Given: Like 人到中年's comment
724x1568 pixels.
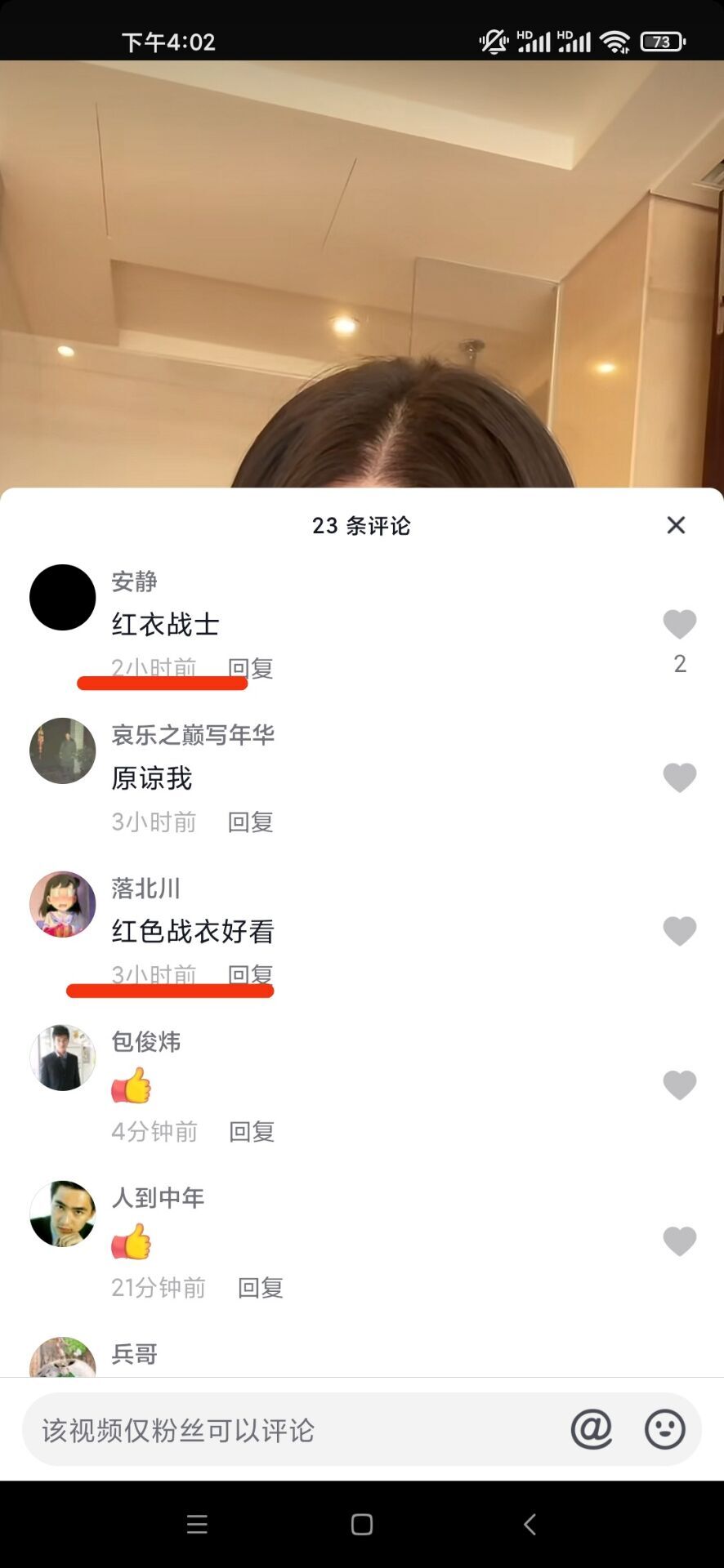Looking at the screenshot, I should coord(679,1241).
